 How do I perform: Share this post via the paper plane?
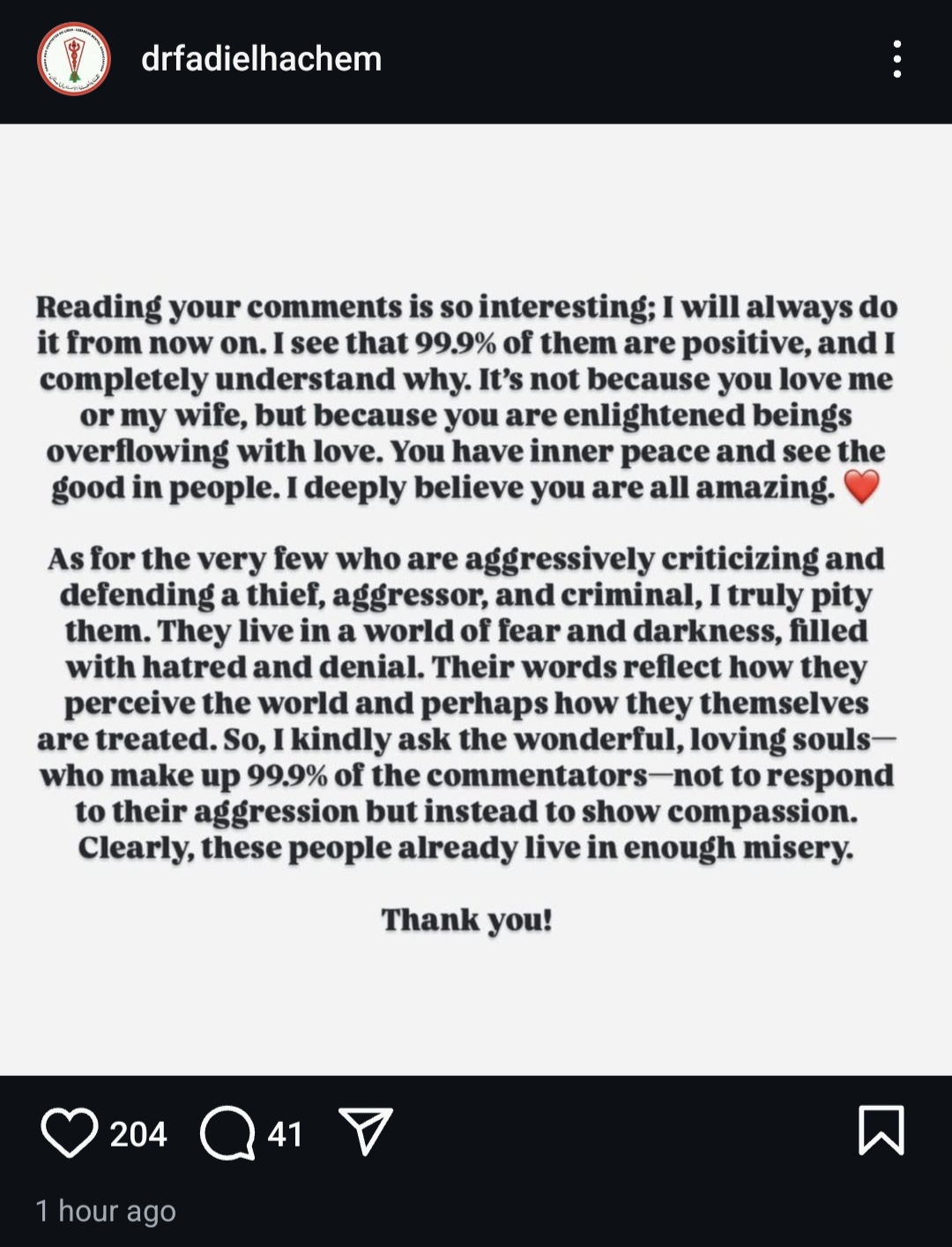pyautogui.click(x=365, y=1131)
